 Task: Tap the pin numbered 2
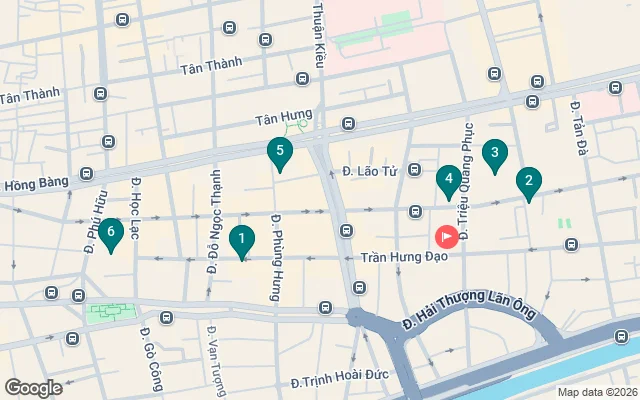click(x=528, y=182)
